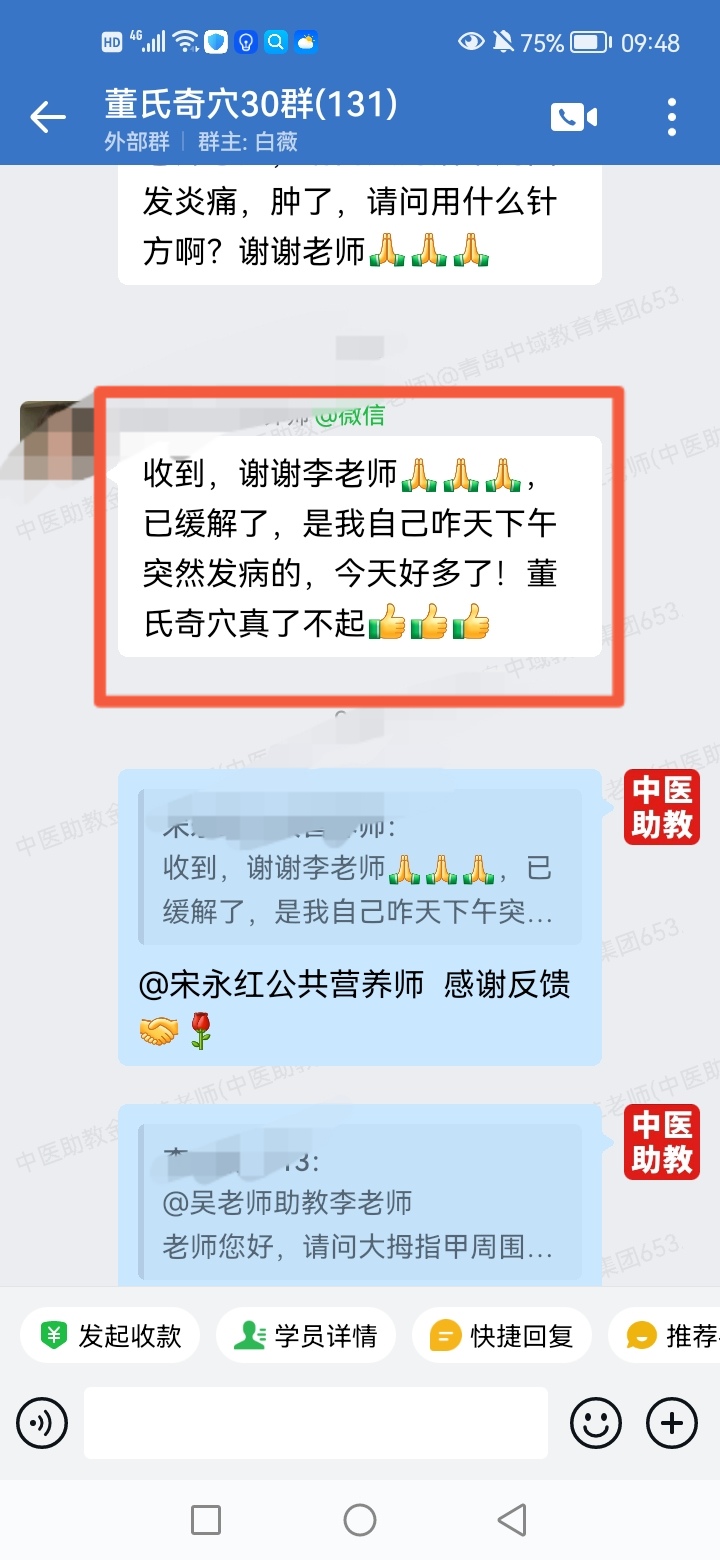Open the recent apps view
The width and height of the screenshot is (720, 1560).
pyautogui.click(x=206, y=1520)
